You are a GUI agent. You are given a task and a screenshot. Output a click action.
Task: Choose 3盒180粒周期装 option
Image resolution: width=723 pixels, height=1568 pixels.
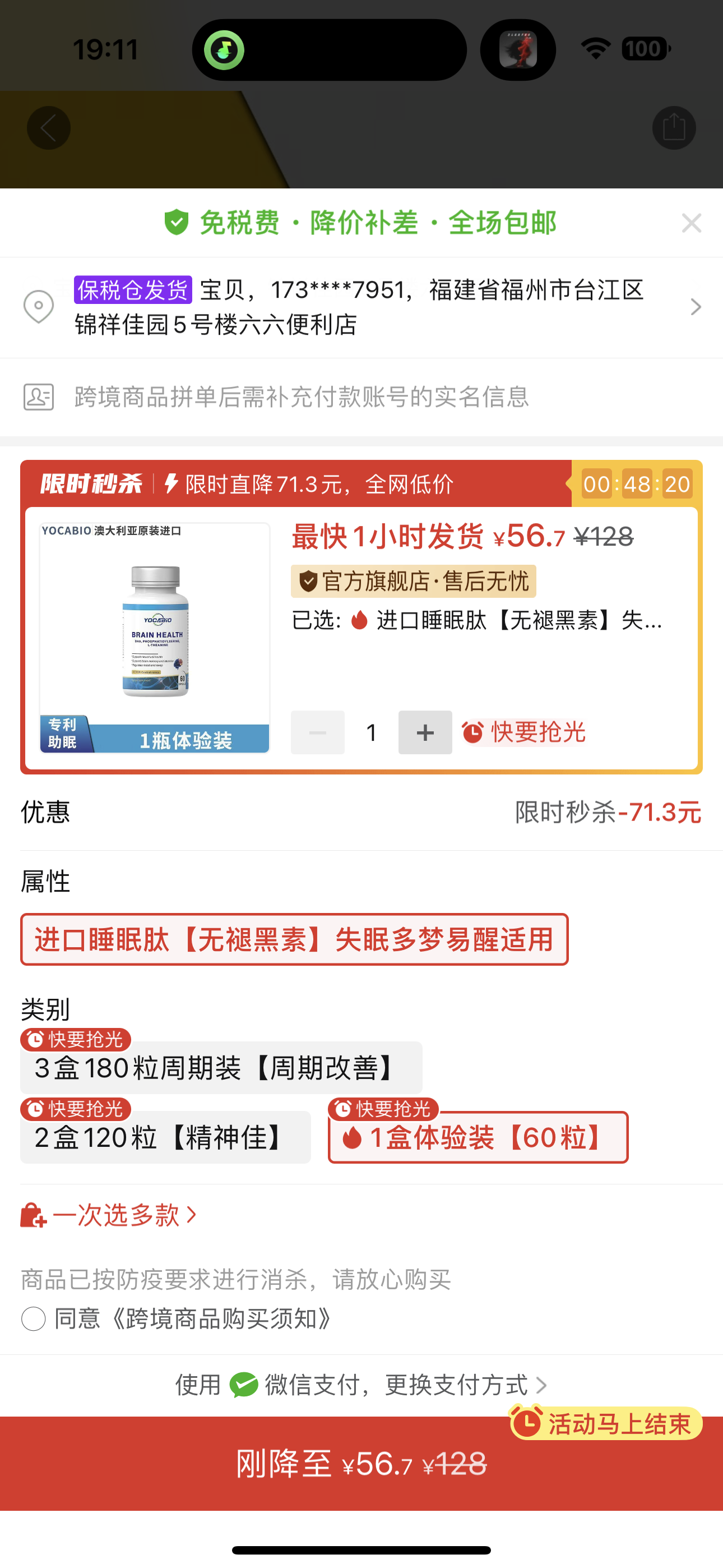(x=221, y=1068)
